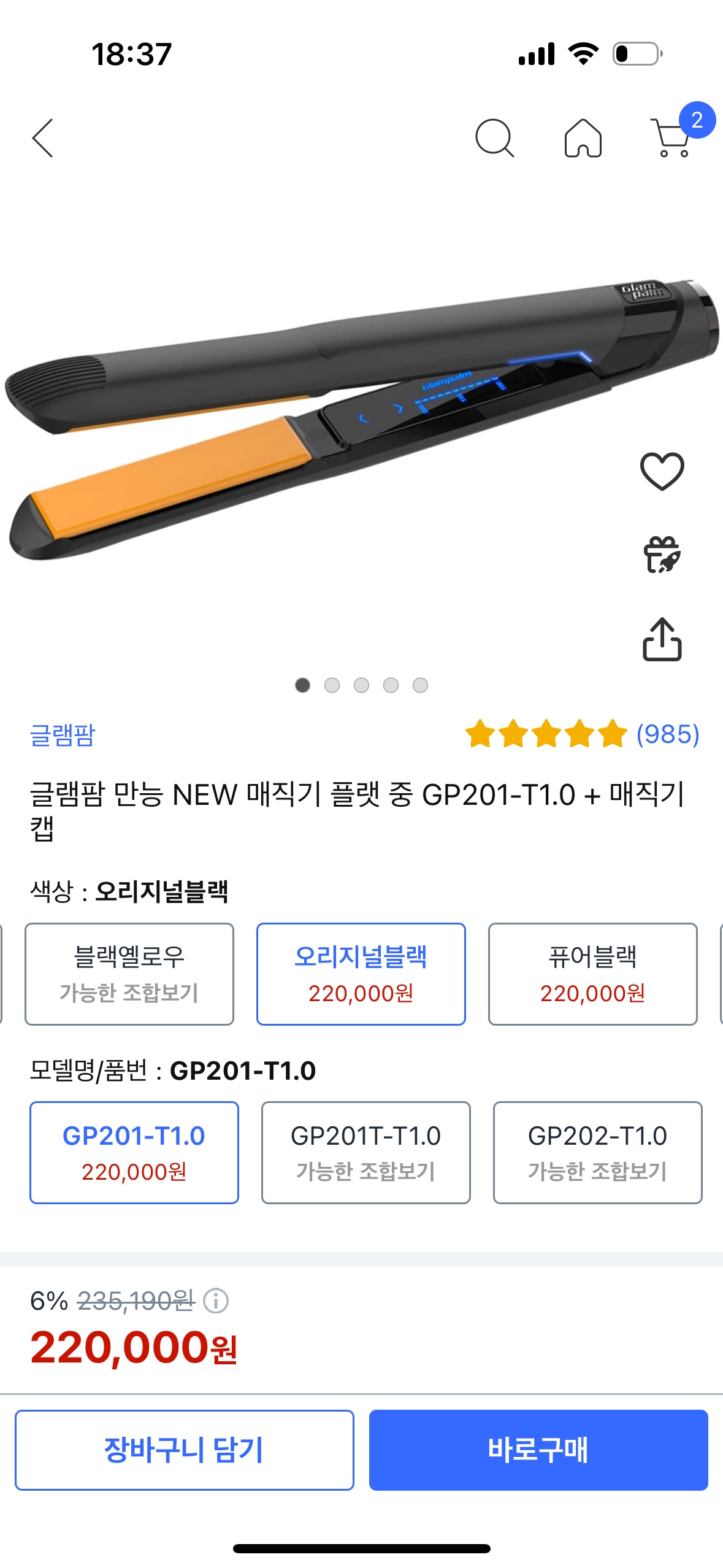The image size is (723, 1568).
Task: Select the 블랙옐로우 color option
Action: point(129,973)
